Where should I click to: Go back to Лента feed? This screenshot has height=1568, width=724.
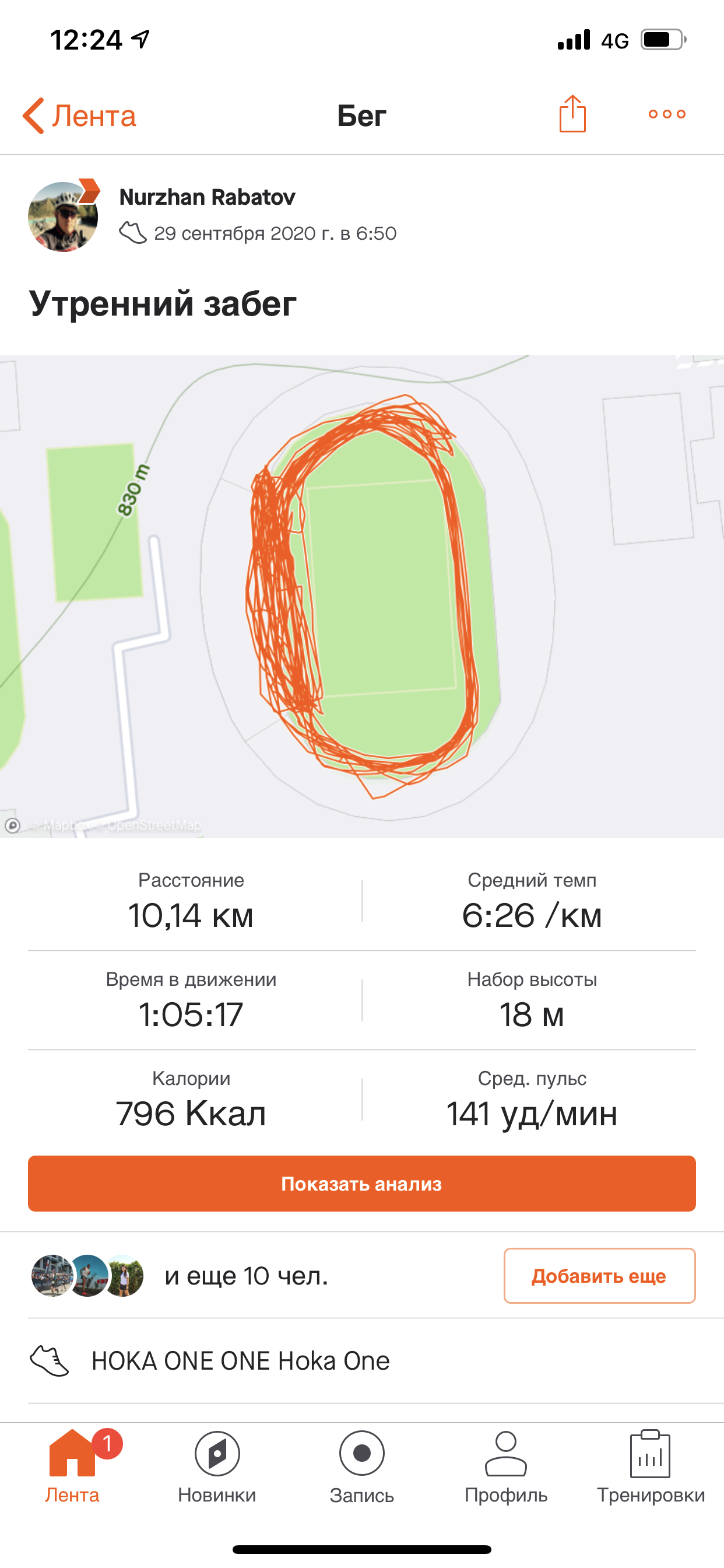[x=79, y=116]
